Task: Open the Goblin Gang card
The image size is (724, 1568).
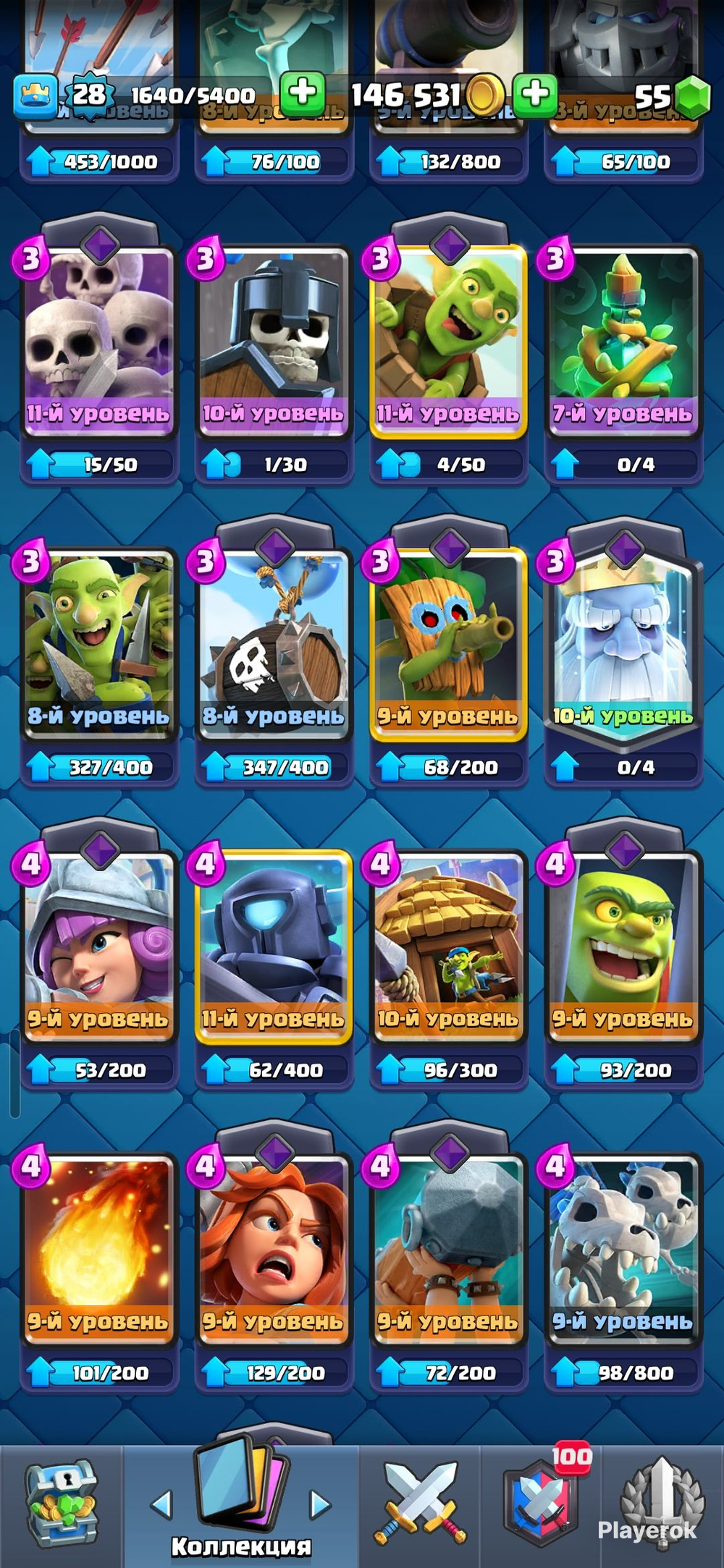Action: (99, 644)
